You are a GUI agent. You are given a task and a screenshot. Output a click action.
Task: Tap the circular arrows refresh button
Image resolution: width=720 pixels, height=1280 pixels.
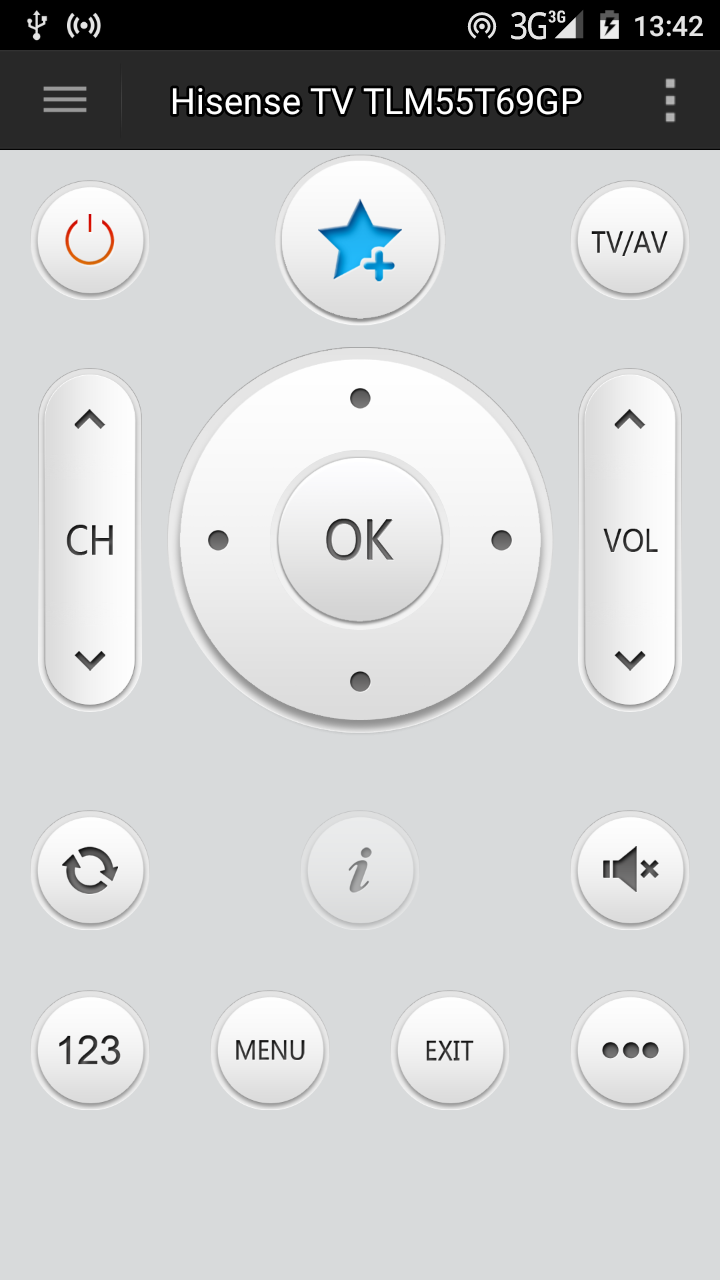[90, 870]
